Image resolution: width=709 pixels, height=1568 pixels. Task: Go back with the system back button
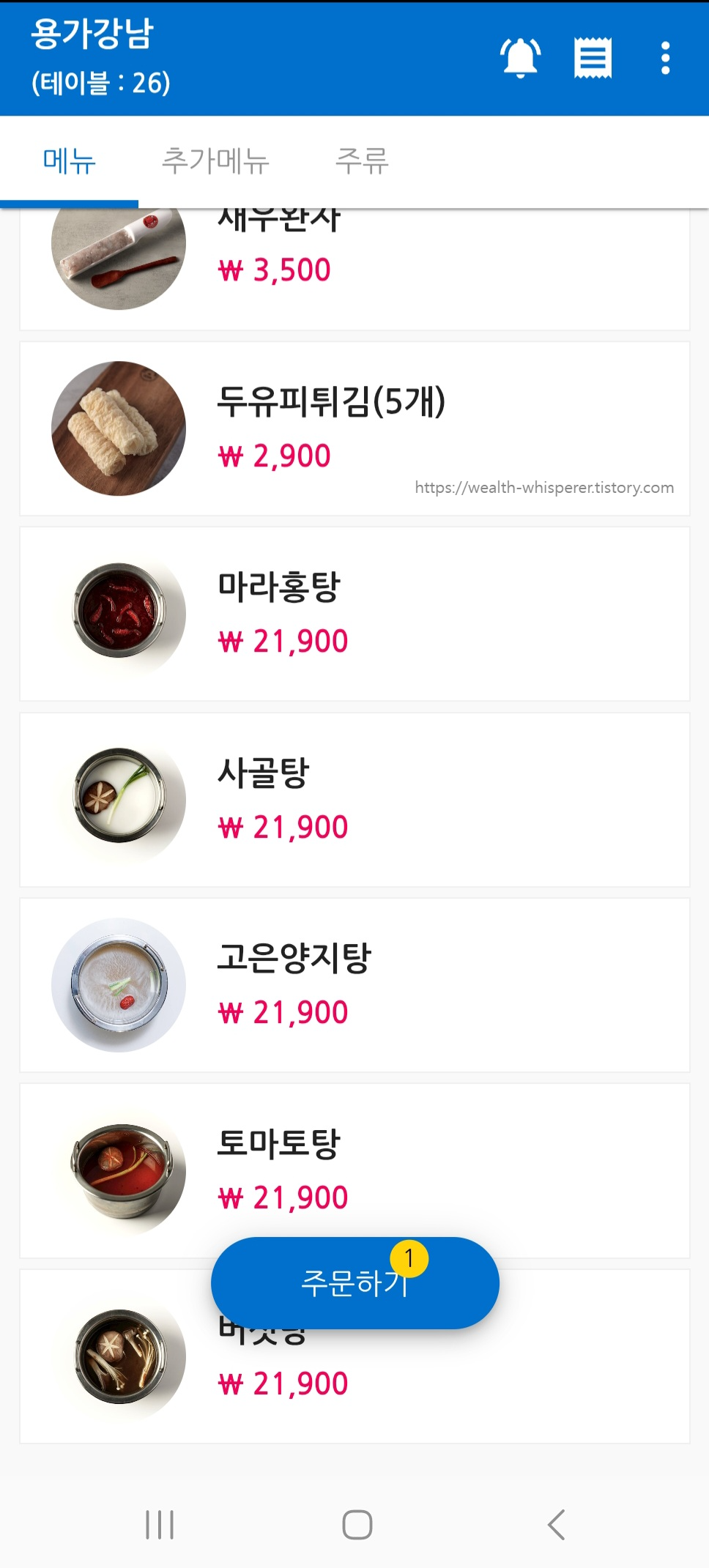point(556,1525)
